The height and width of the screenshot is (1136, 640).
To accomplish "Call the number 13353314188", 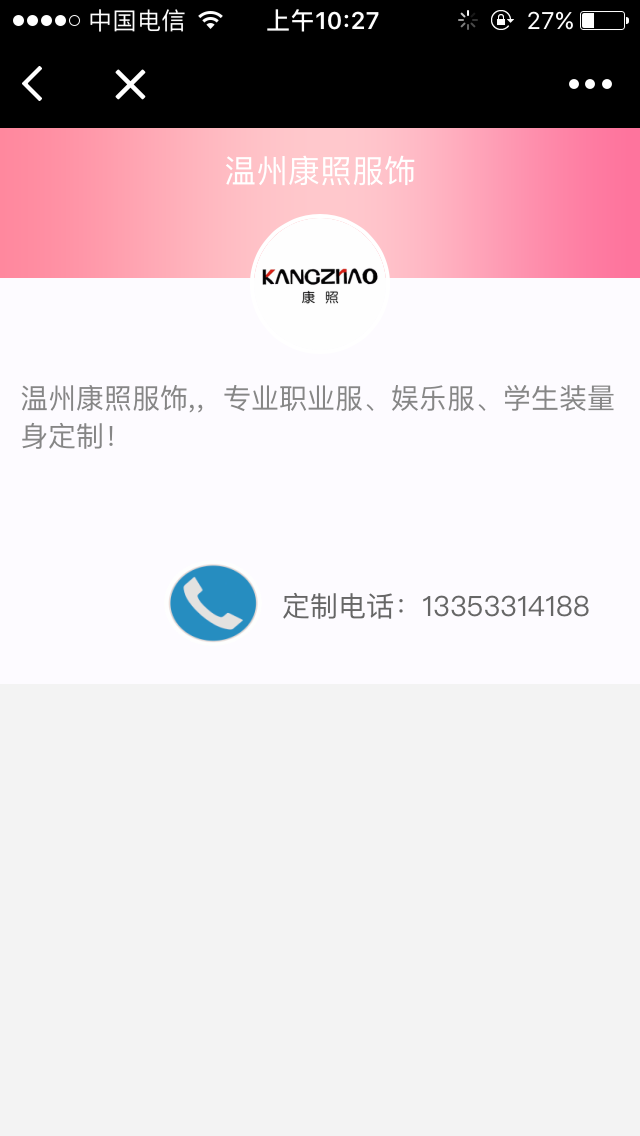I will [505, 606].
